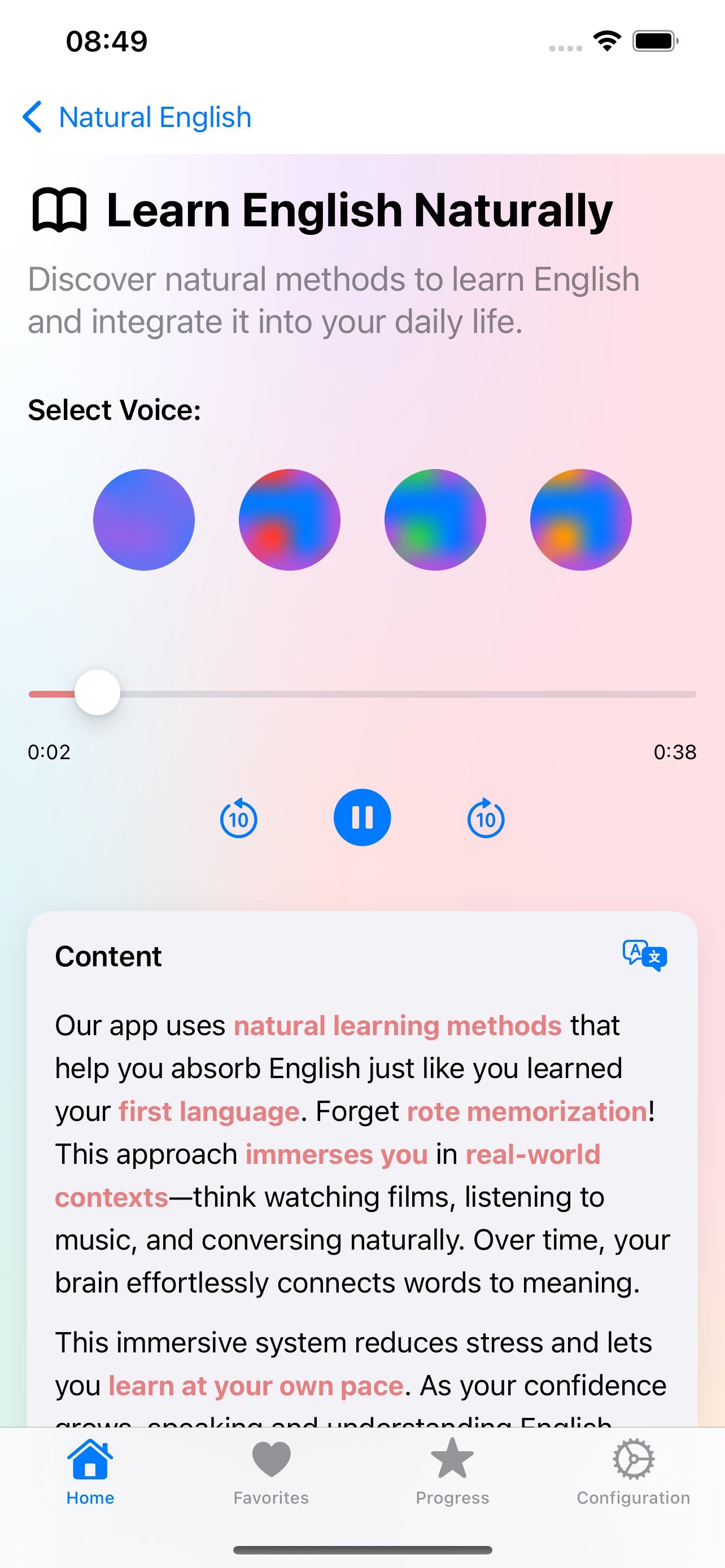Rewind audio 10 seconds
This screenshot has height=1568, width=725.
[239, 818]
